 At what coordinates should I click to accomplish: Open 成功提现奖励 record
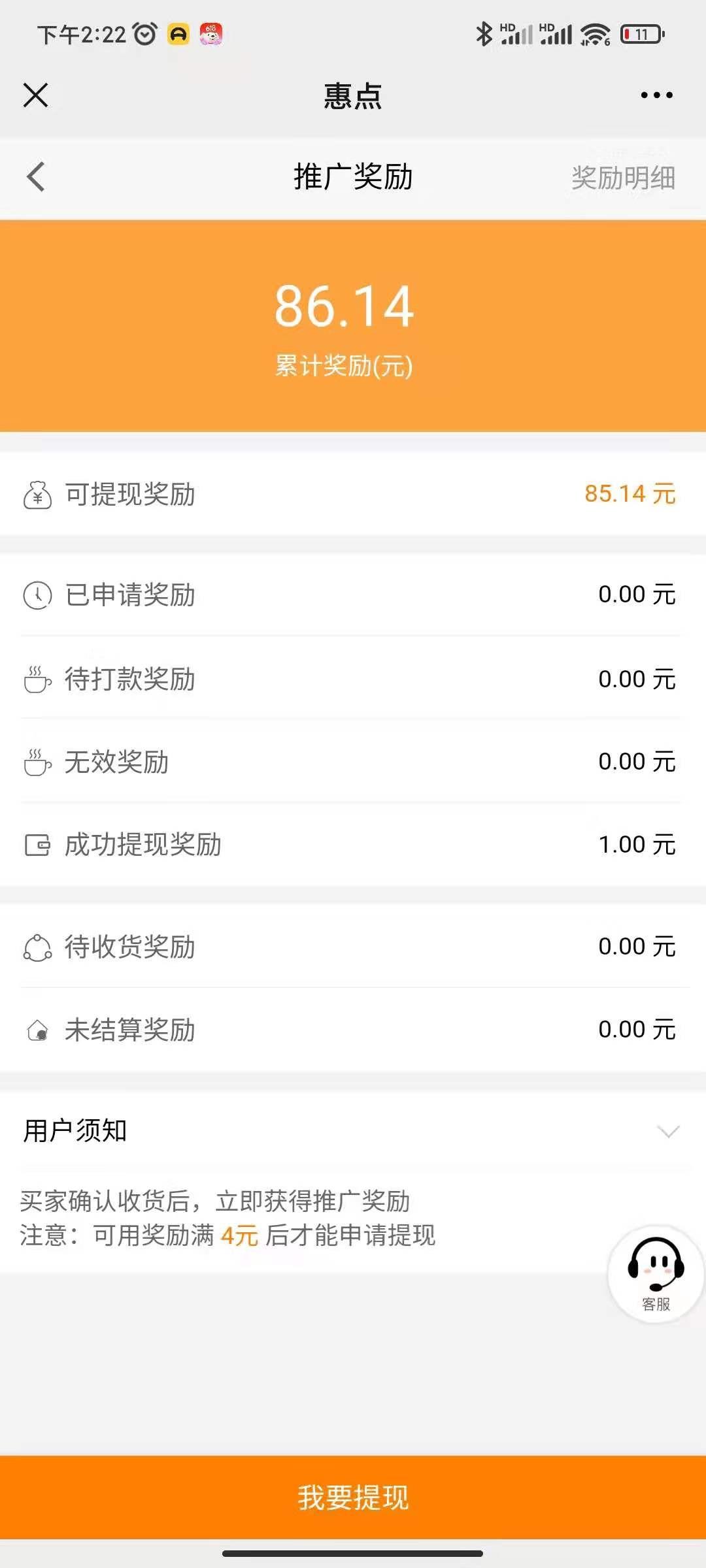[353, 845]
